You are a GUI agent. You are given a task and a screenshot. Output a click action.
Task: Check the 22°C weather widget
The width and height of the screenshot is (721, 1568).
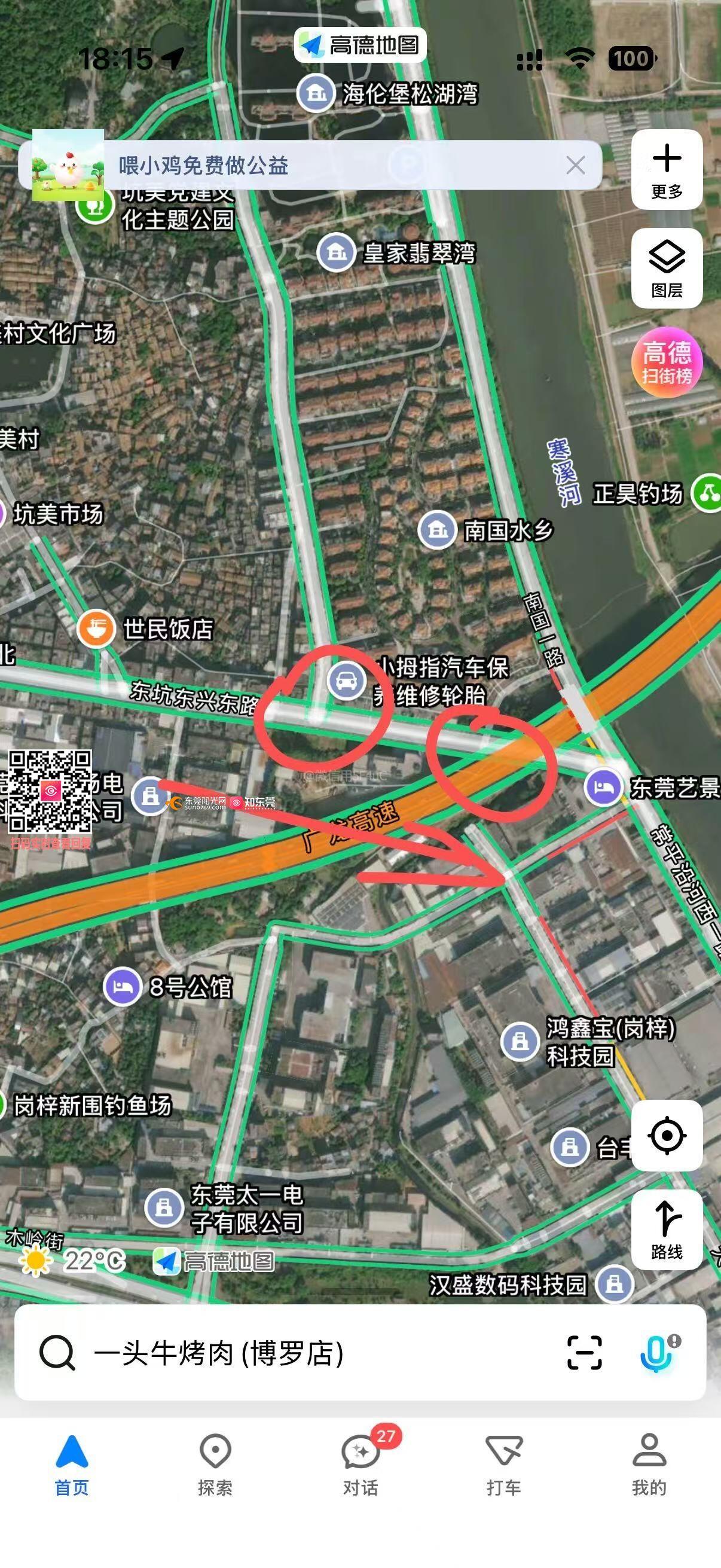coord(73,1260)
